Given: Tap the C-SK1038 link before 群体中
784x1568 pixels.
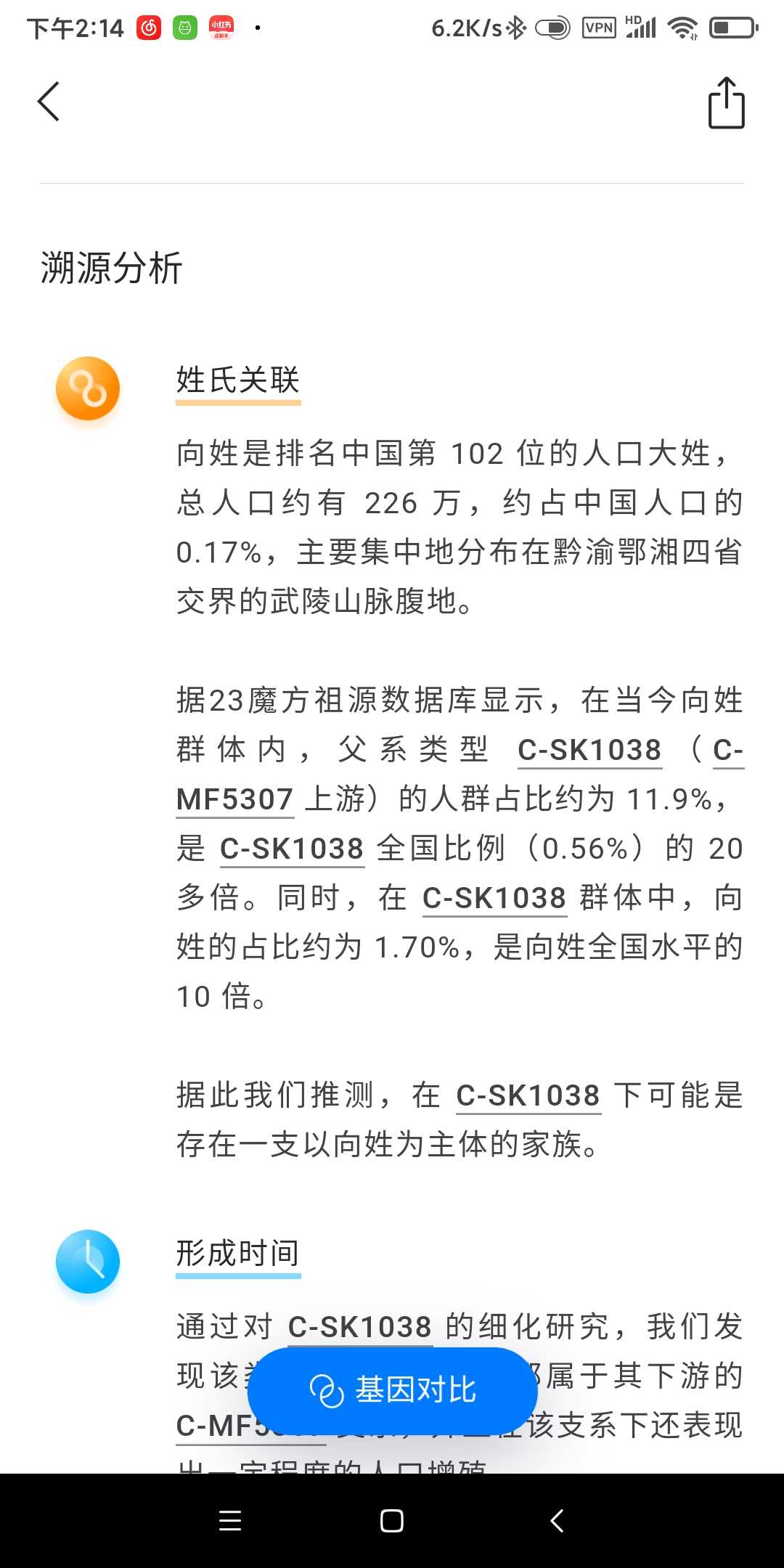Looking at the screenshot, I should [x=494, y=898].
